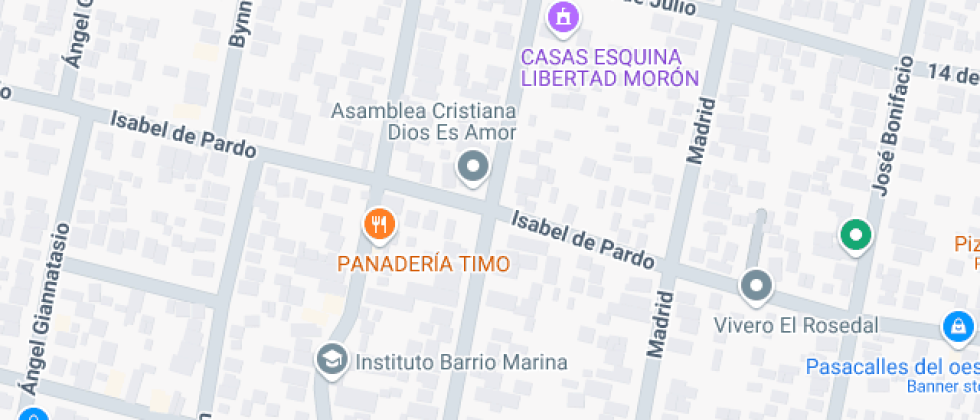Select the Asamblea Cristiana Dios Es Amor pin

[472, 166]
